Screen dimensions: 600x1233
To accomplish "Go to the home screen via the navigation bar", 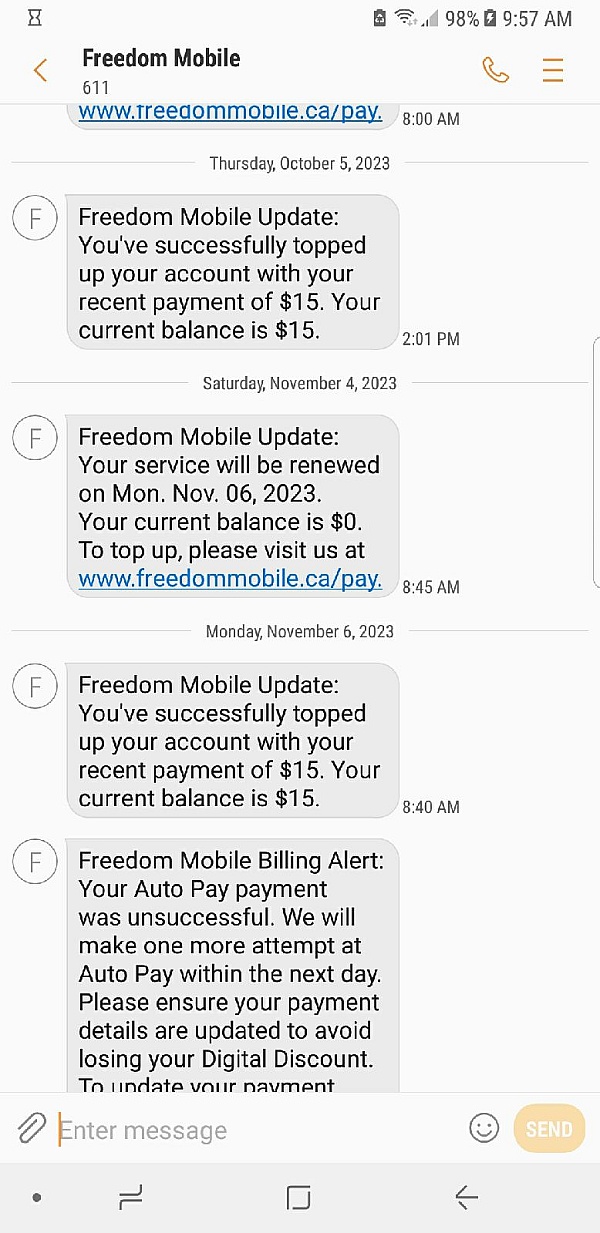I will tap(298, 1197).
